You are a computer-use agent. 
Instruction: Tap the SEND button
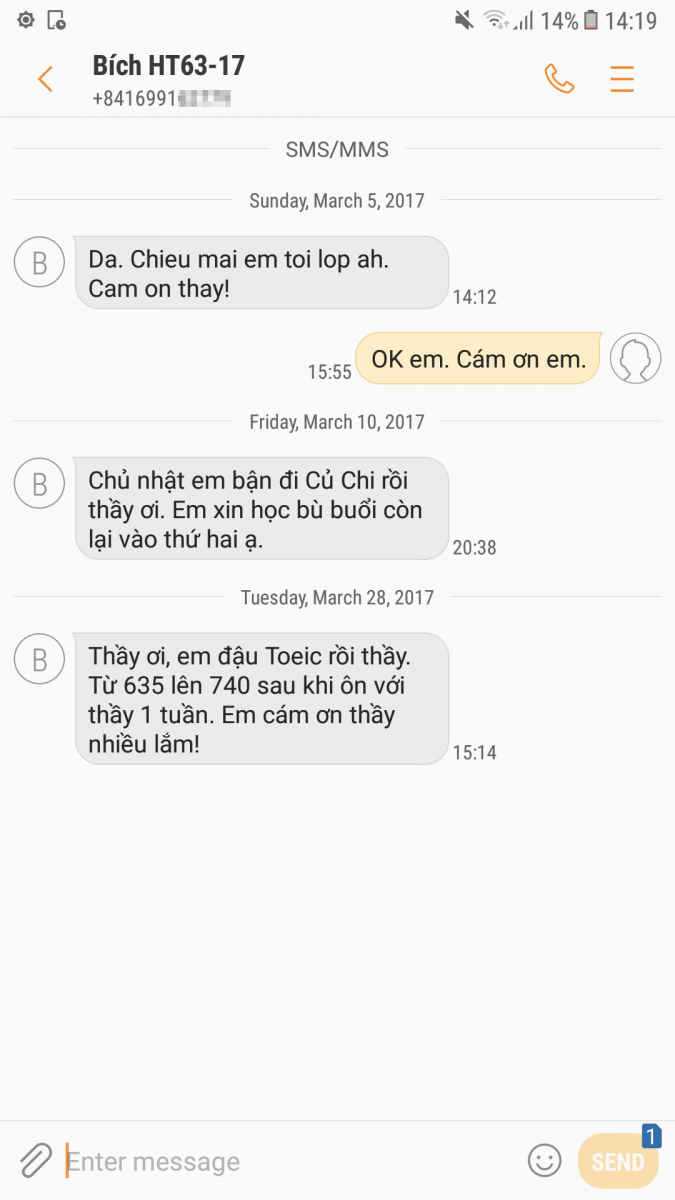coord(618,1160)
